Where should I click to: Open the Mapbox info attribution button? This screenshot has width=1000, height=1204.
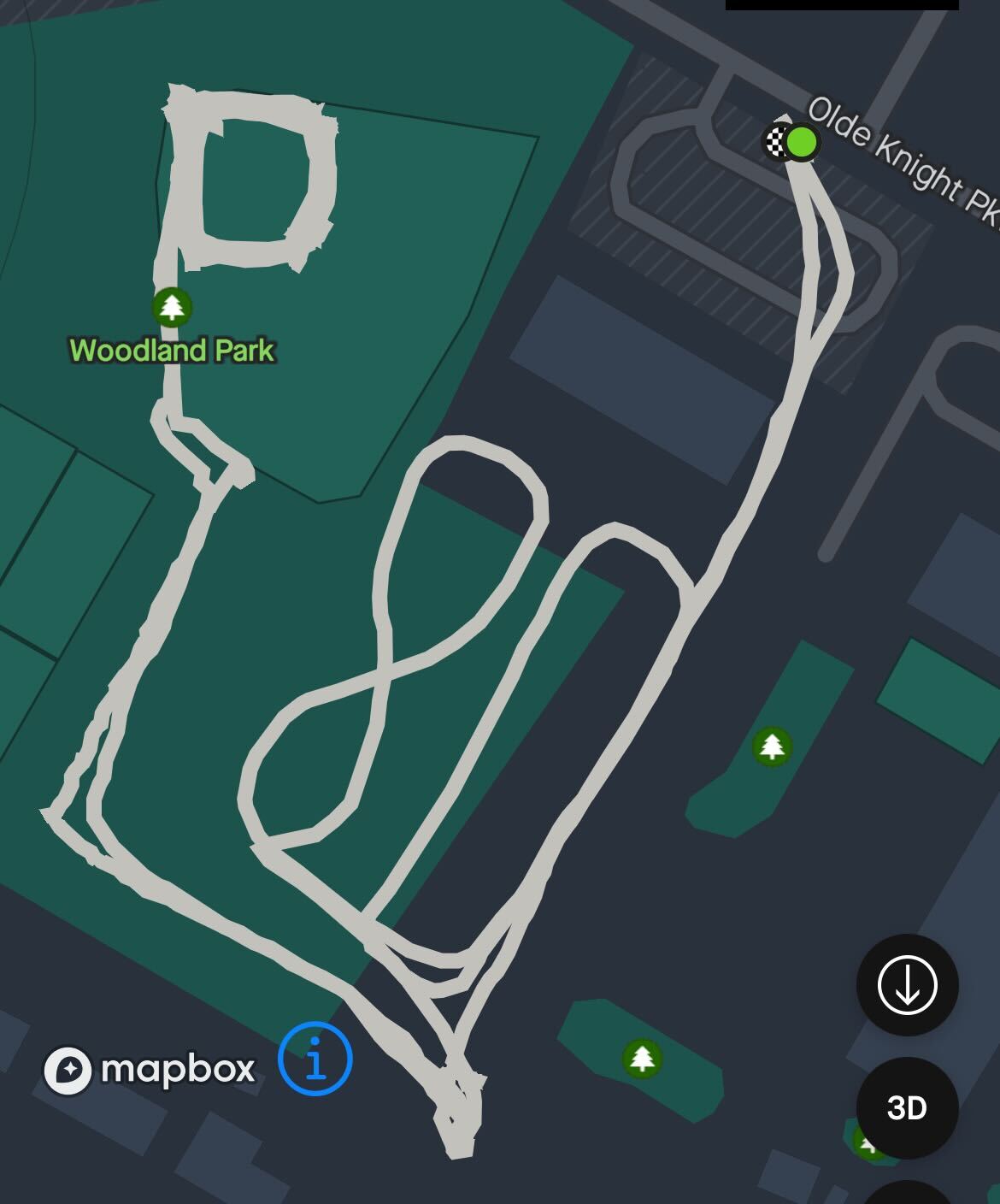pos(315,1059)
